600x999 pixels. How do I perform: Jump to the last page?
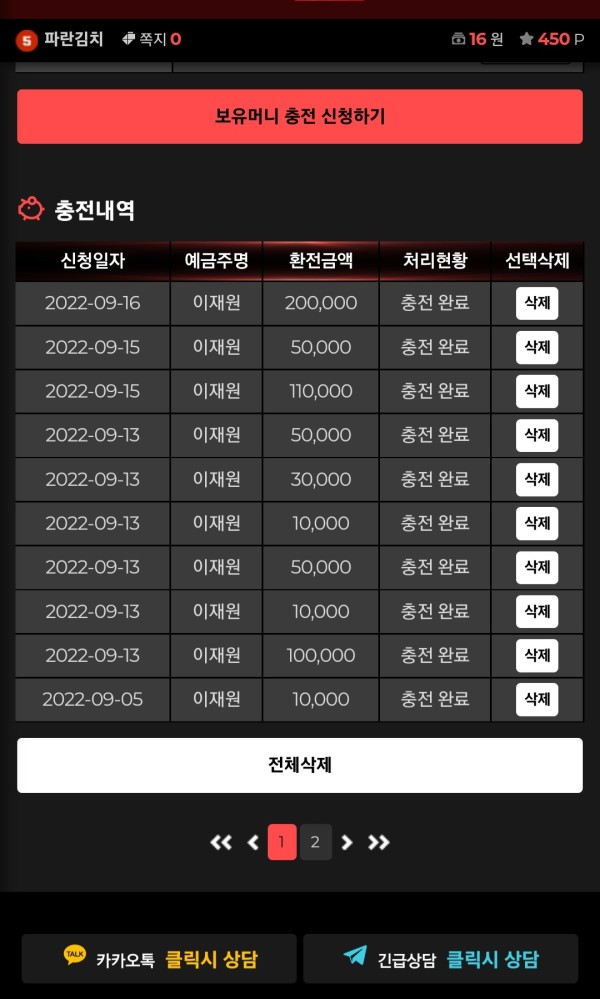point(378,842)
